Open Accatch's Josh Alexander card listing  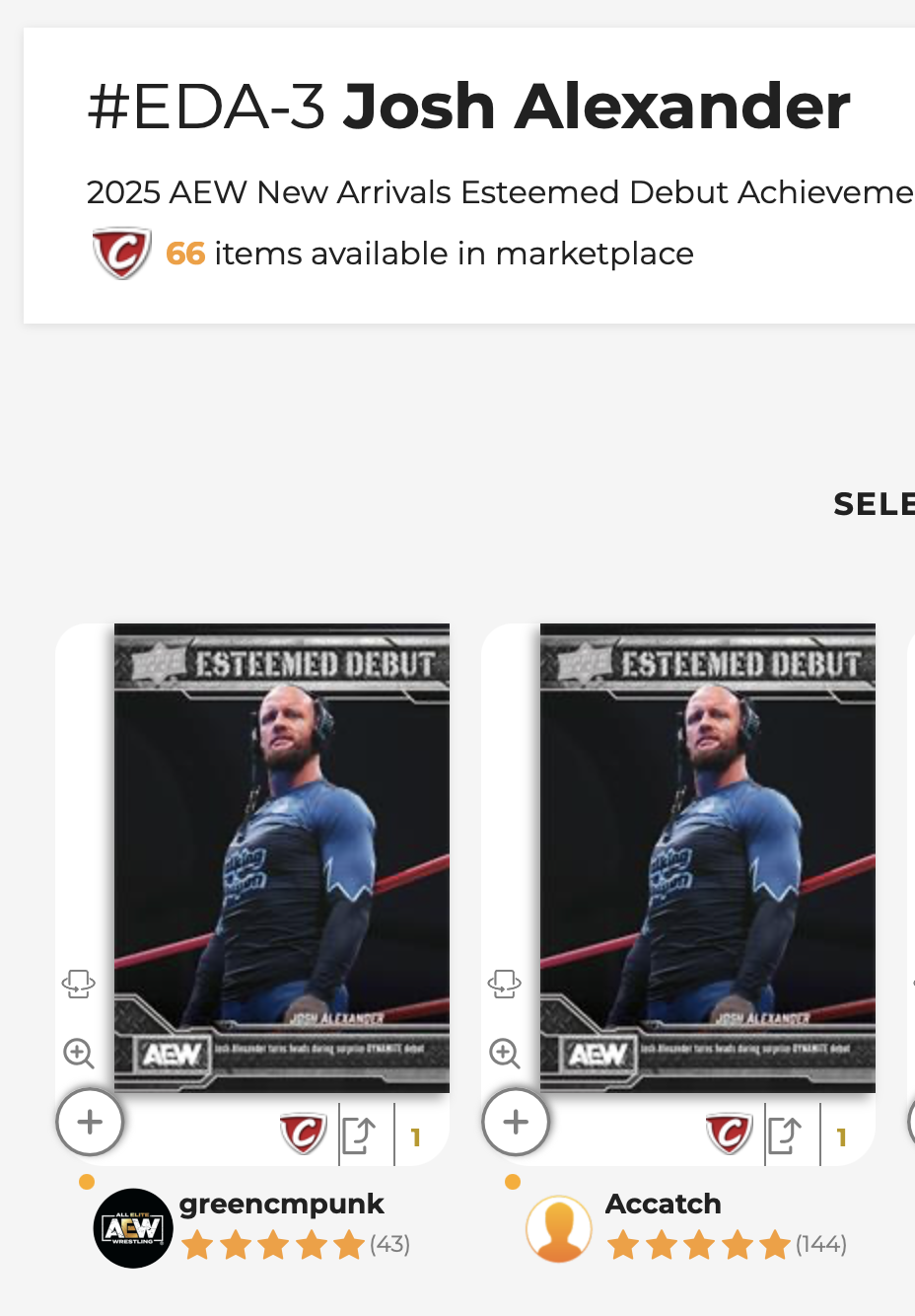(707, 856)
